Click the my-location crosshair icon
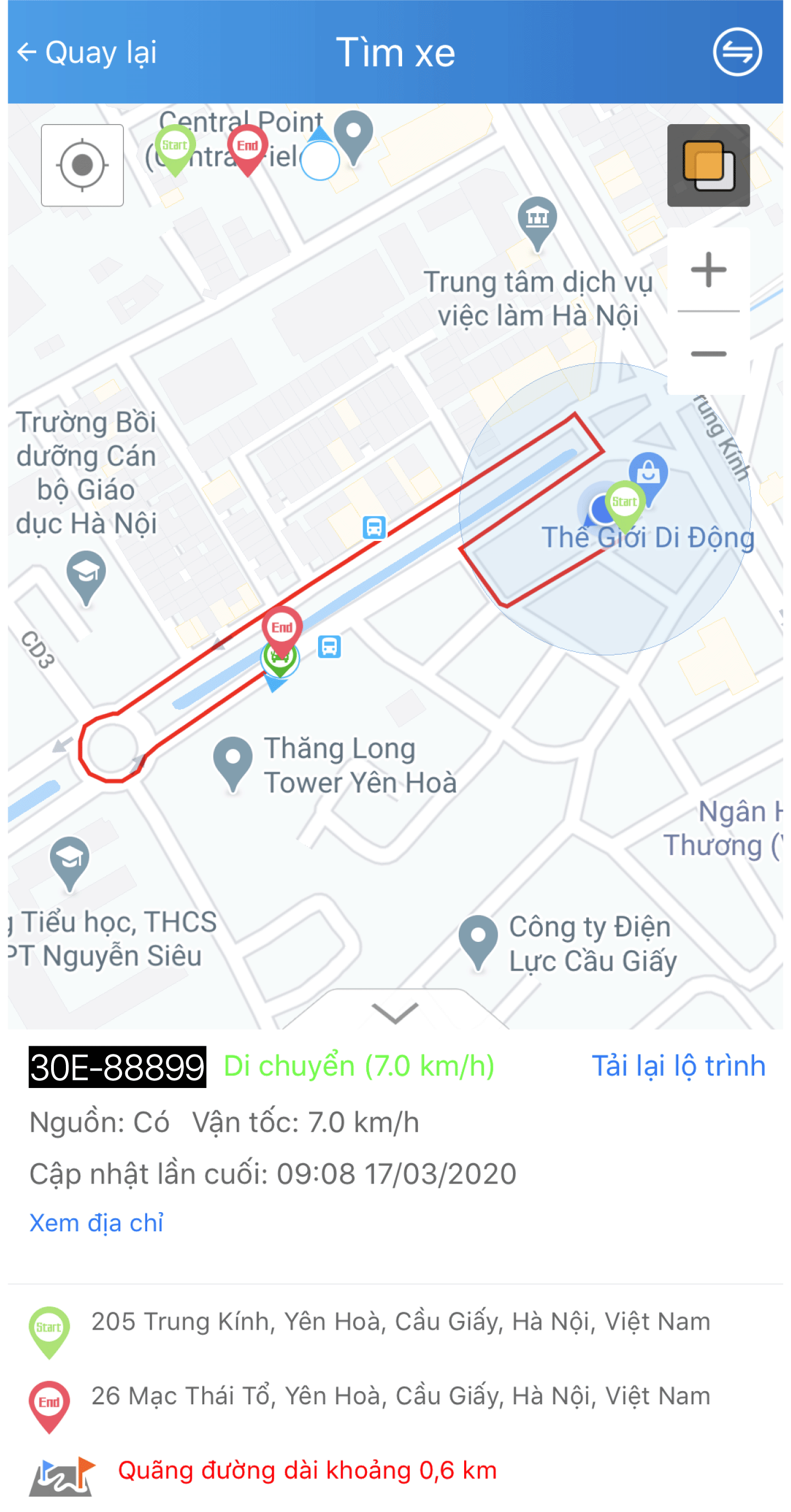This screenshot has height=1512, width=791. tap(82, 165)
